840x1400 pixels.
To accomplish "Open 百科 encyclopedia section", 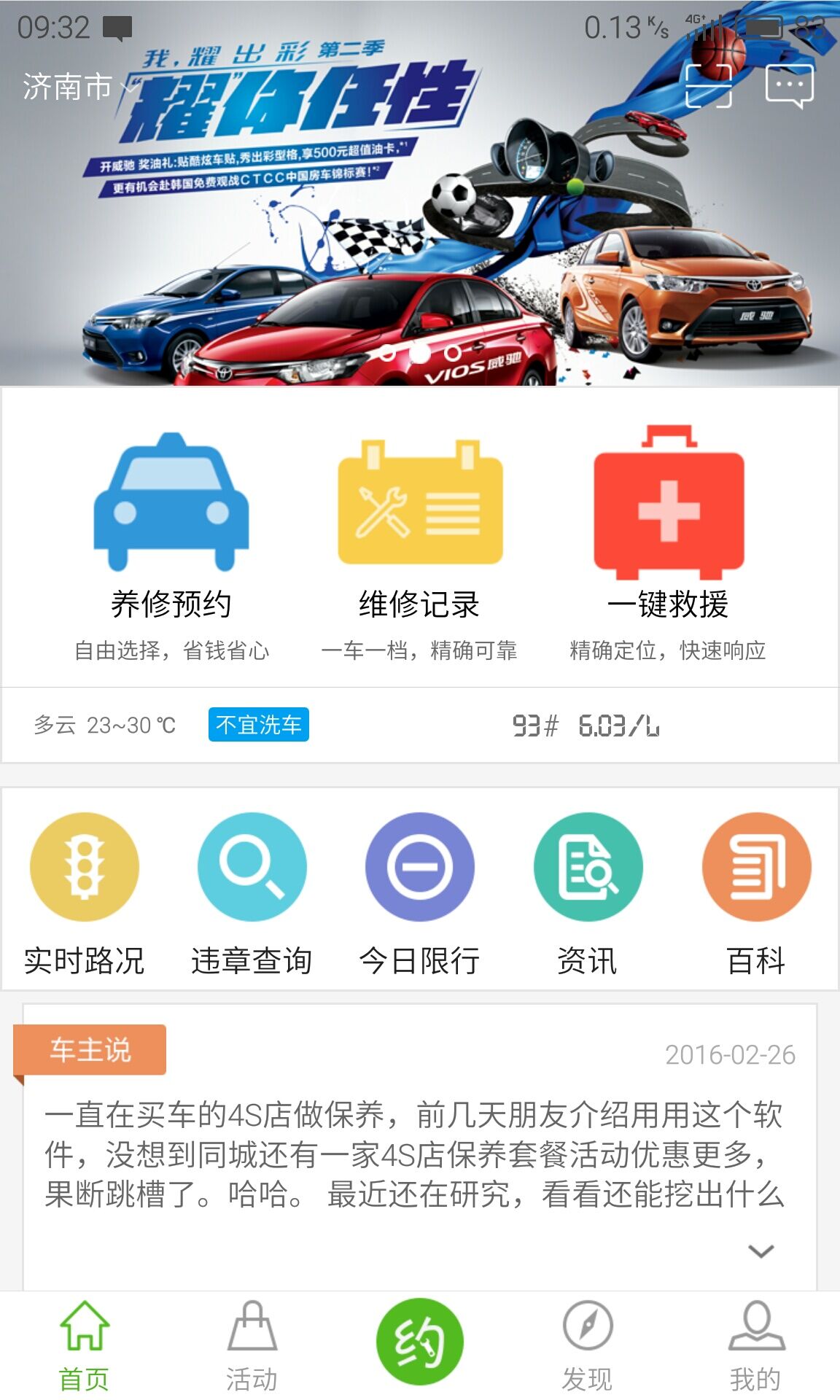I will point(756,894).
